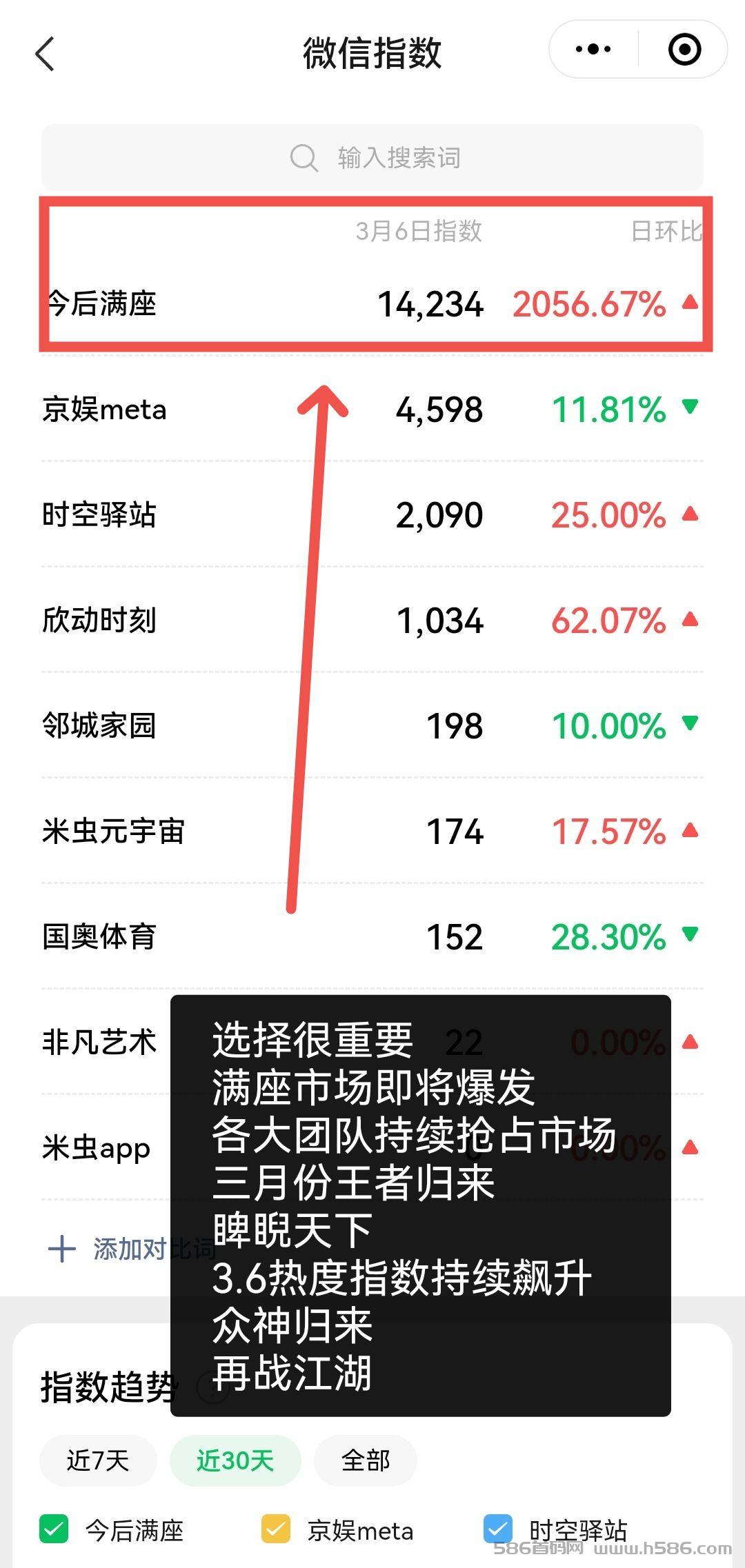
Task: Uncheck the 今后满座 trend checkbox
Action: click(54, 1529)
